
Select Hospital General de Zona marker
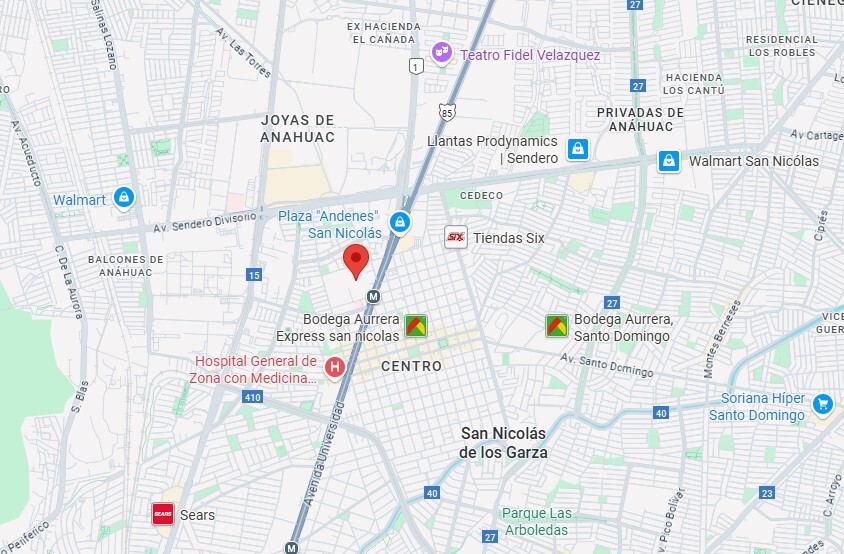pyautogui.click(x=335, y=368)
